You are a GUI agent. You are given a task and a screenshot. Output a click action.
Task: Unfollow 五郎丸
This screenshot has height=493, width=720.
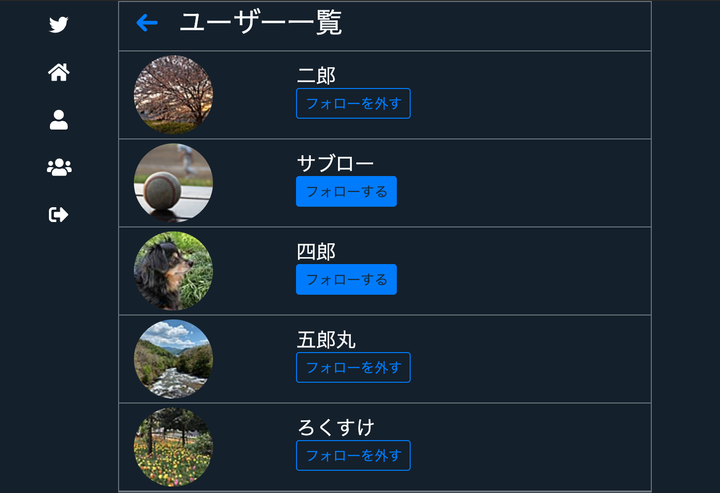353,367
